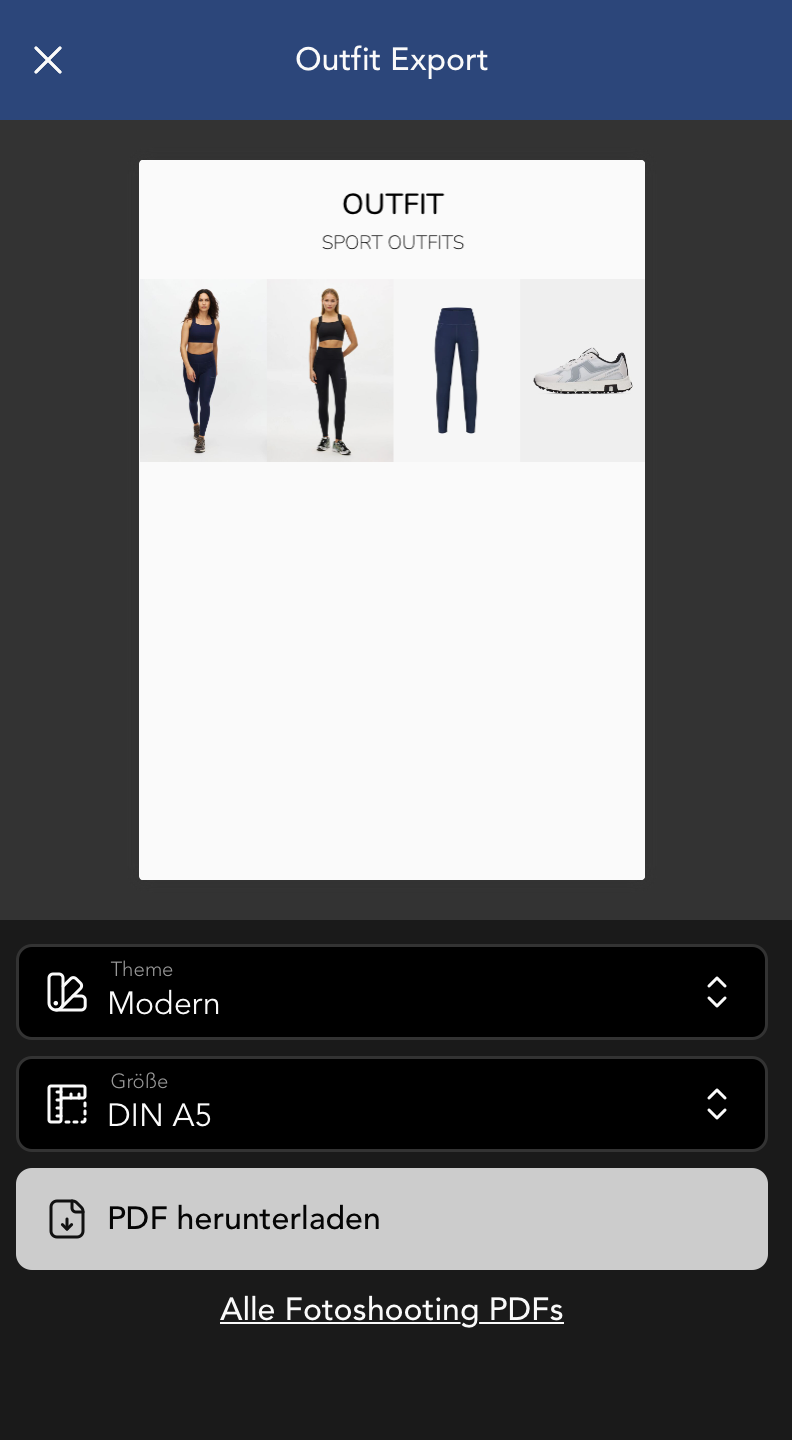Click the up-down chevron beside Modern
The width and height of the screenshot is (792, 1440).
pos(717,992)
